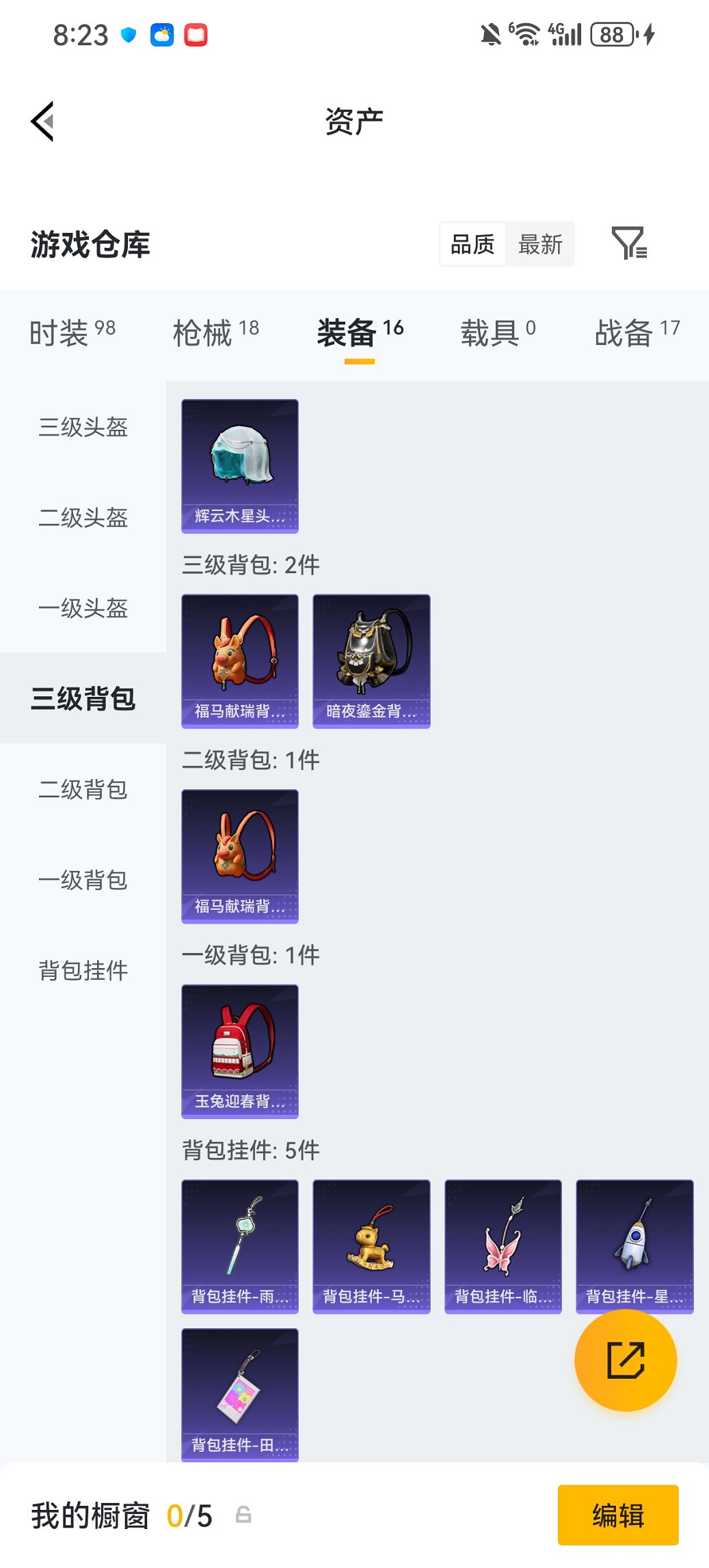Switch sorting to 最新
This screenshot has width=709, height=1568.
pyautogui.click(x=540, y=244)
